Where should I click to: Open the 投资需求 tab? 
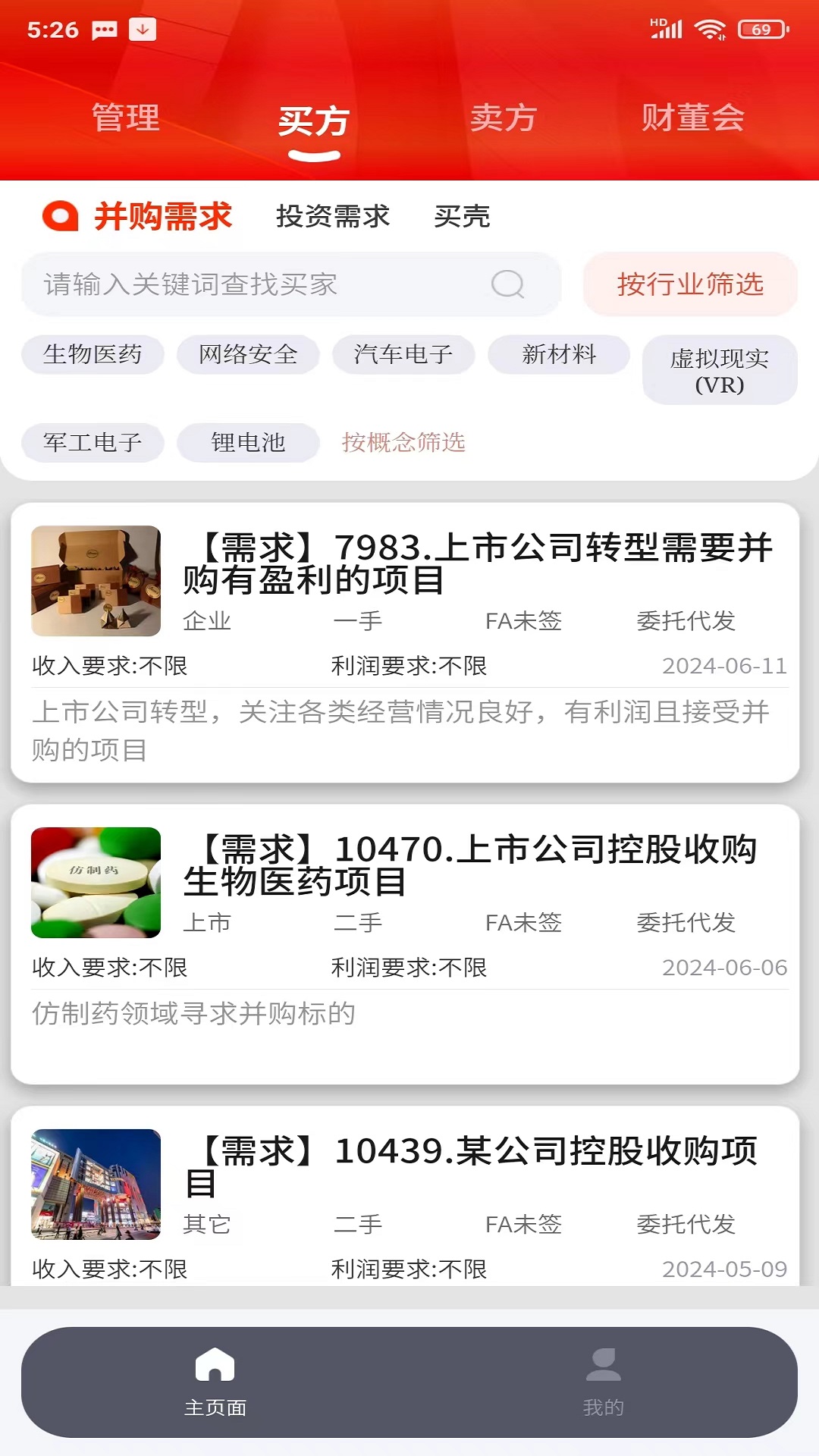click(332, 216)
